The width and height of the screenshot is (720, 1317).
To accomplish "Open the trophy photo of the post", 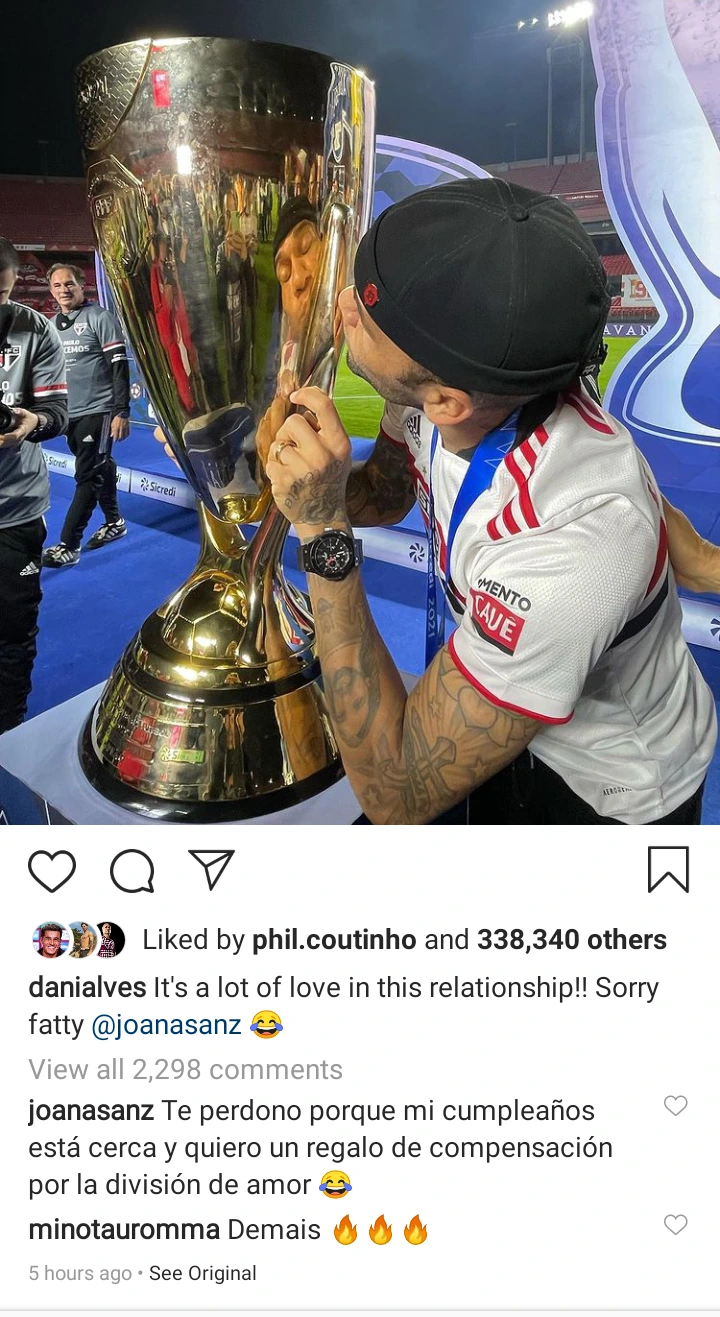I will tap(360, 412).
